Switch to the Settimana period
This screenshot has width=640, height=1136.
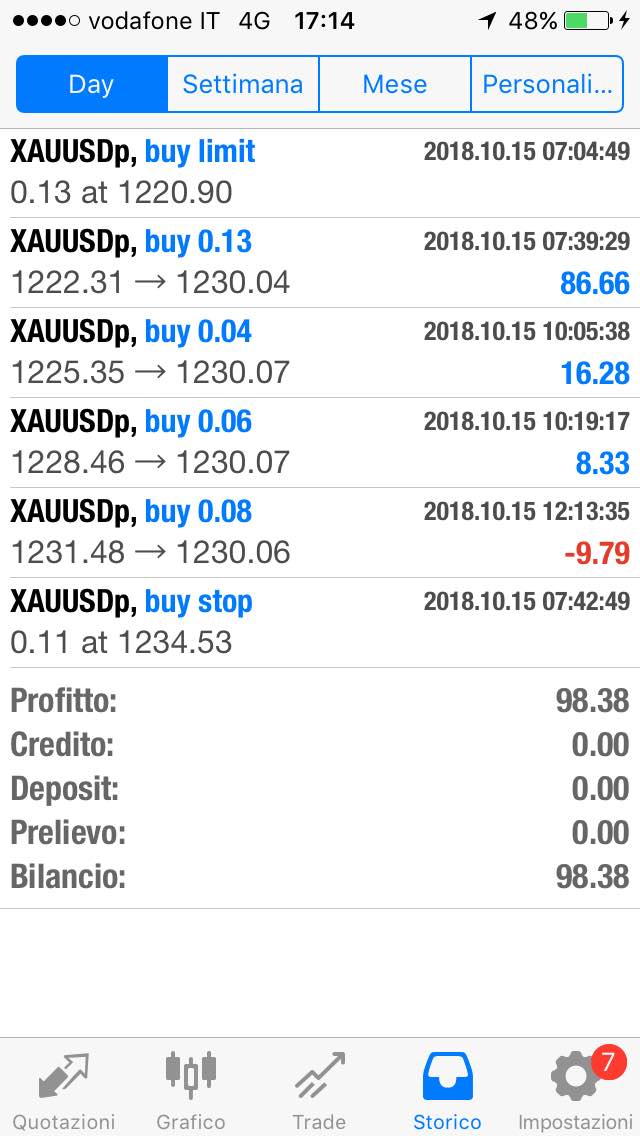point(243,84)
